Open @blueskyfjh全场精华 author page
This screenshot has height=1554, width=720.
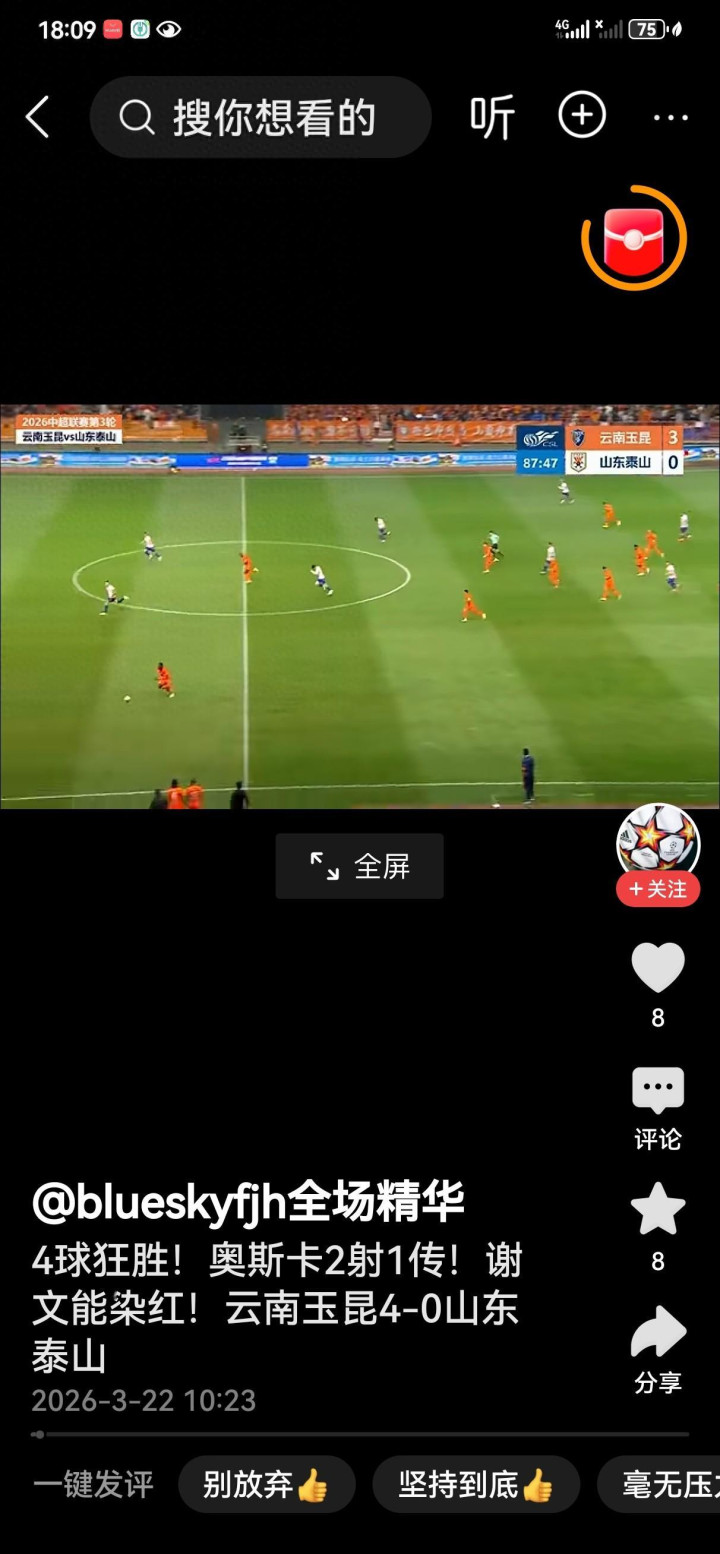point(248,1202)
